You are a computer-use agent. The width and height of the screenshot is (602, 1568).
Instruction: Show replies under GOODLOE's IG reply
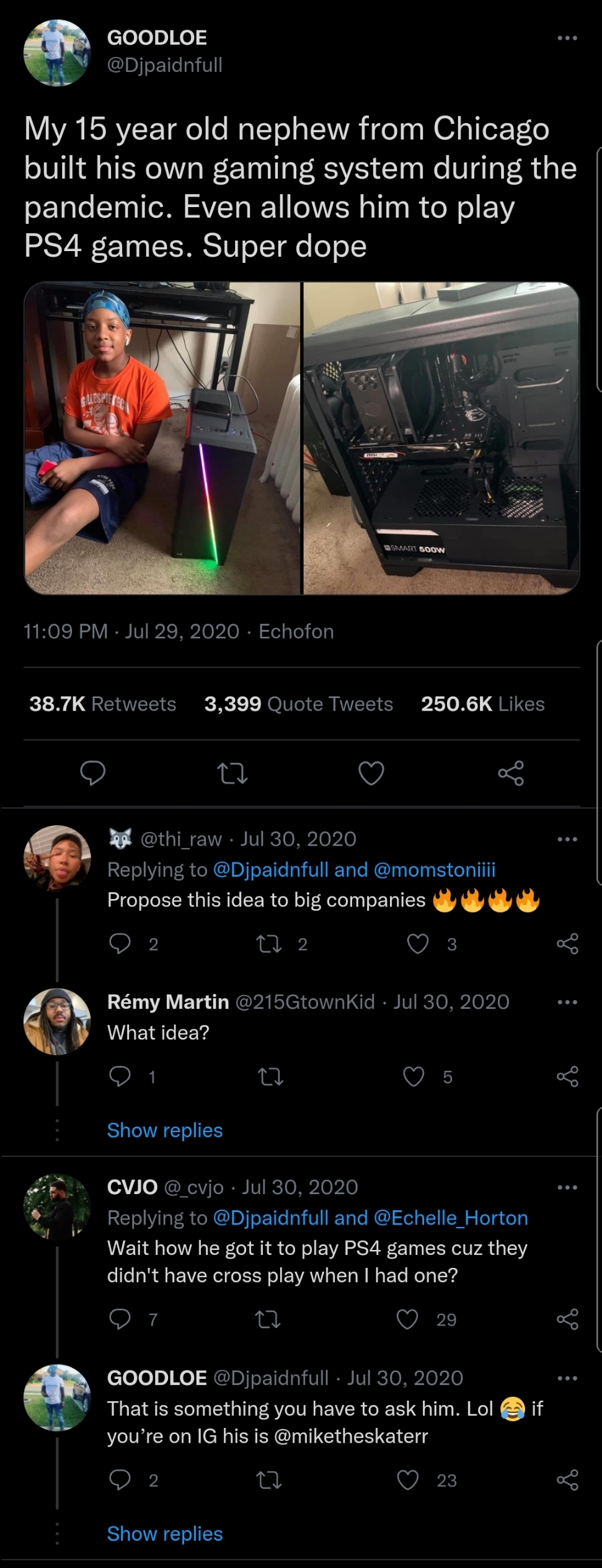[164, 1533]
